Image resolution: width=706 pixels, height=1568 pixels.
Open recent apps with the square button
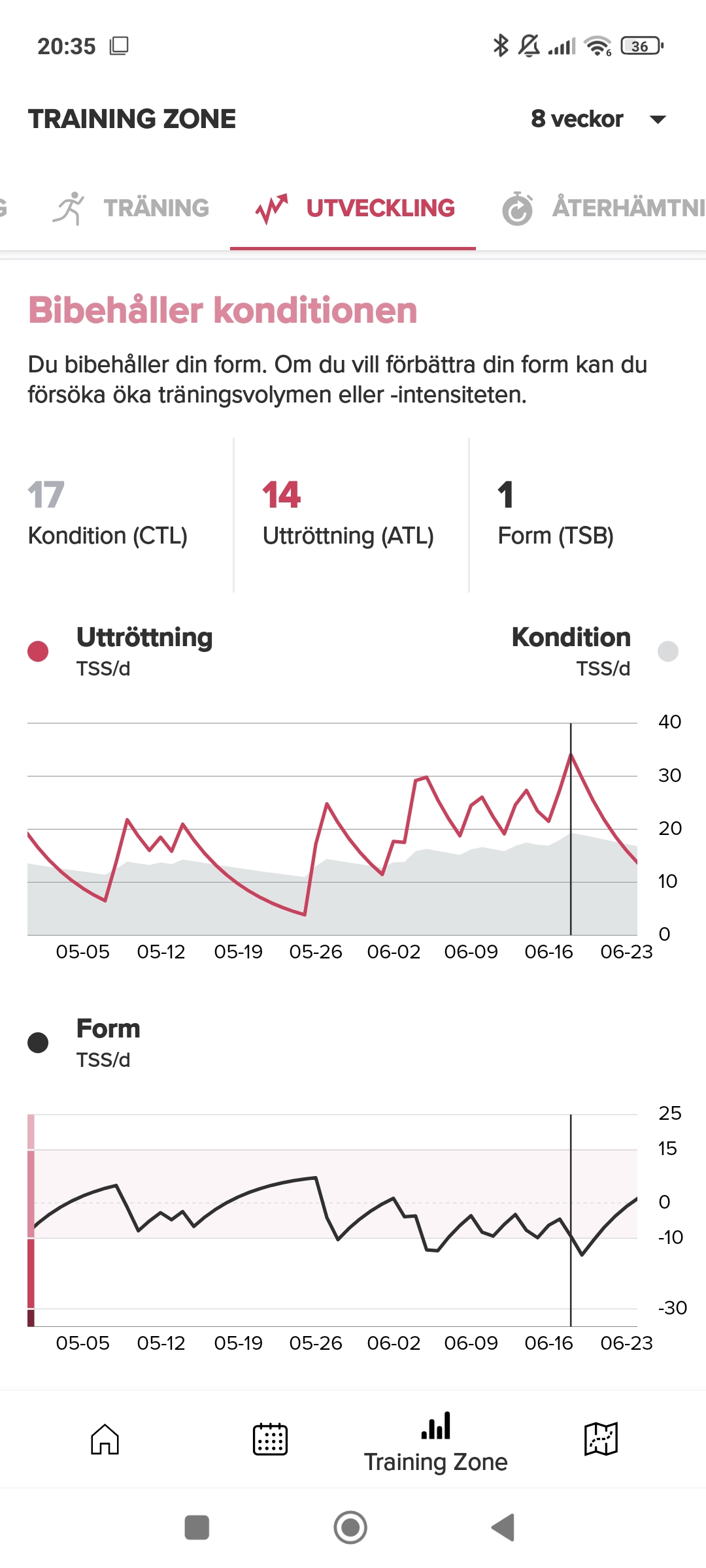(x=197, y=1527)
